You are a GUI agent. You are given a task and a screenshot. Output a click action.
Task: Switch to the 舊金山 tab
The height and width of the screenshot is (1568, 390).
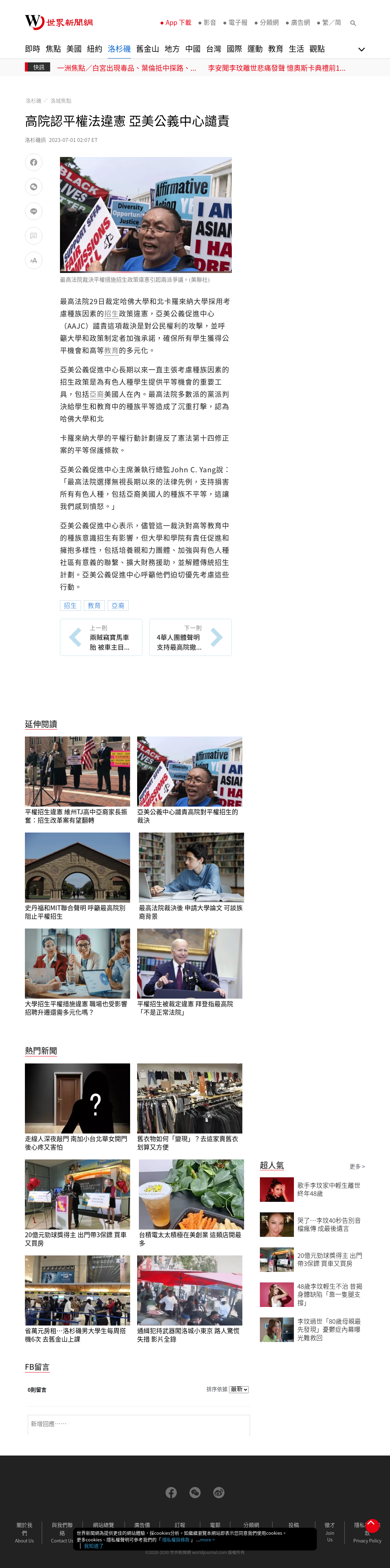147,49
